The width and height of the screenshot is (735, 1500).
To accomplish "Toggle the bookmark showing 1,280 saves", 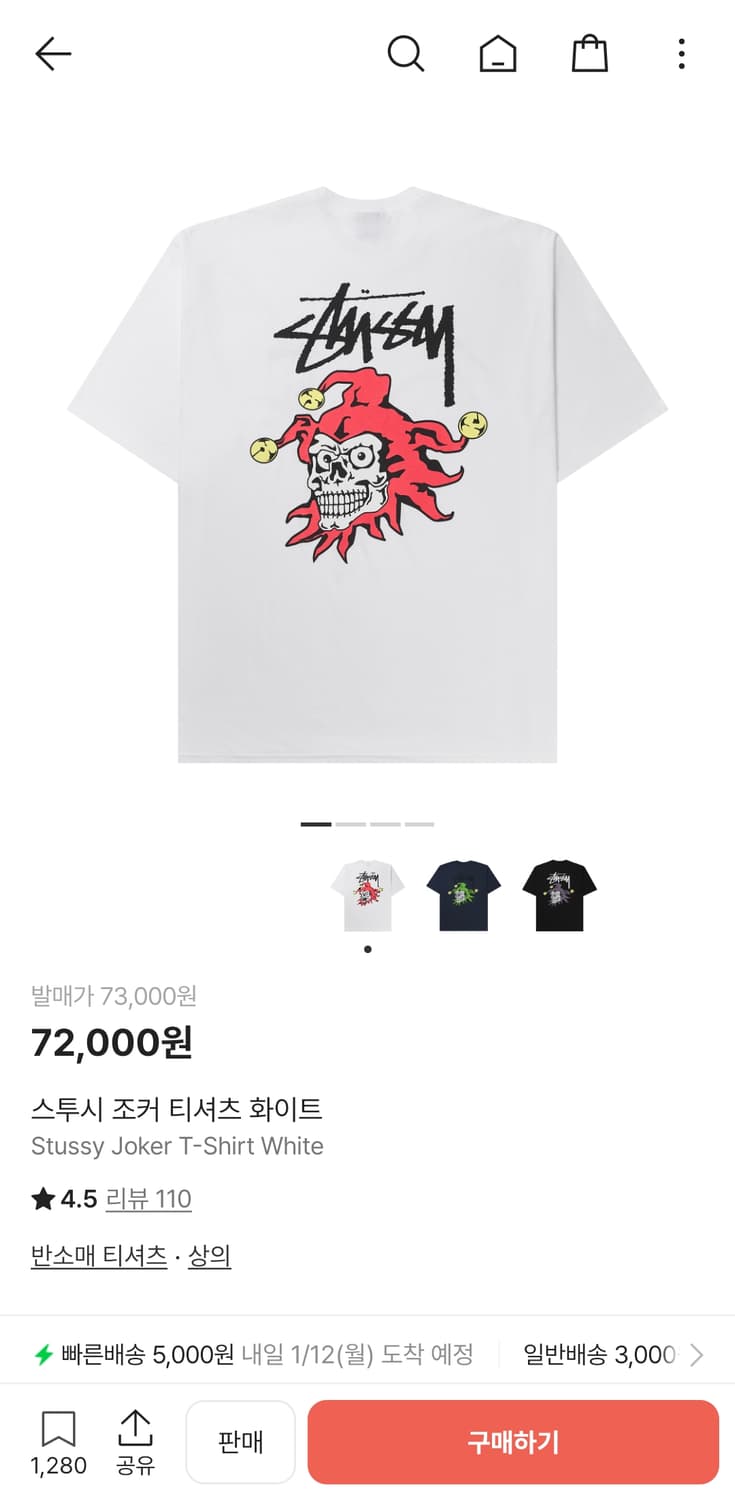I will (x=59, y=1440).
